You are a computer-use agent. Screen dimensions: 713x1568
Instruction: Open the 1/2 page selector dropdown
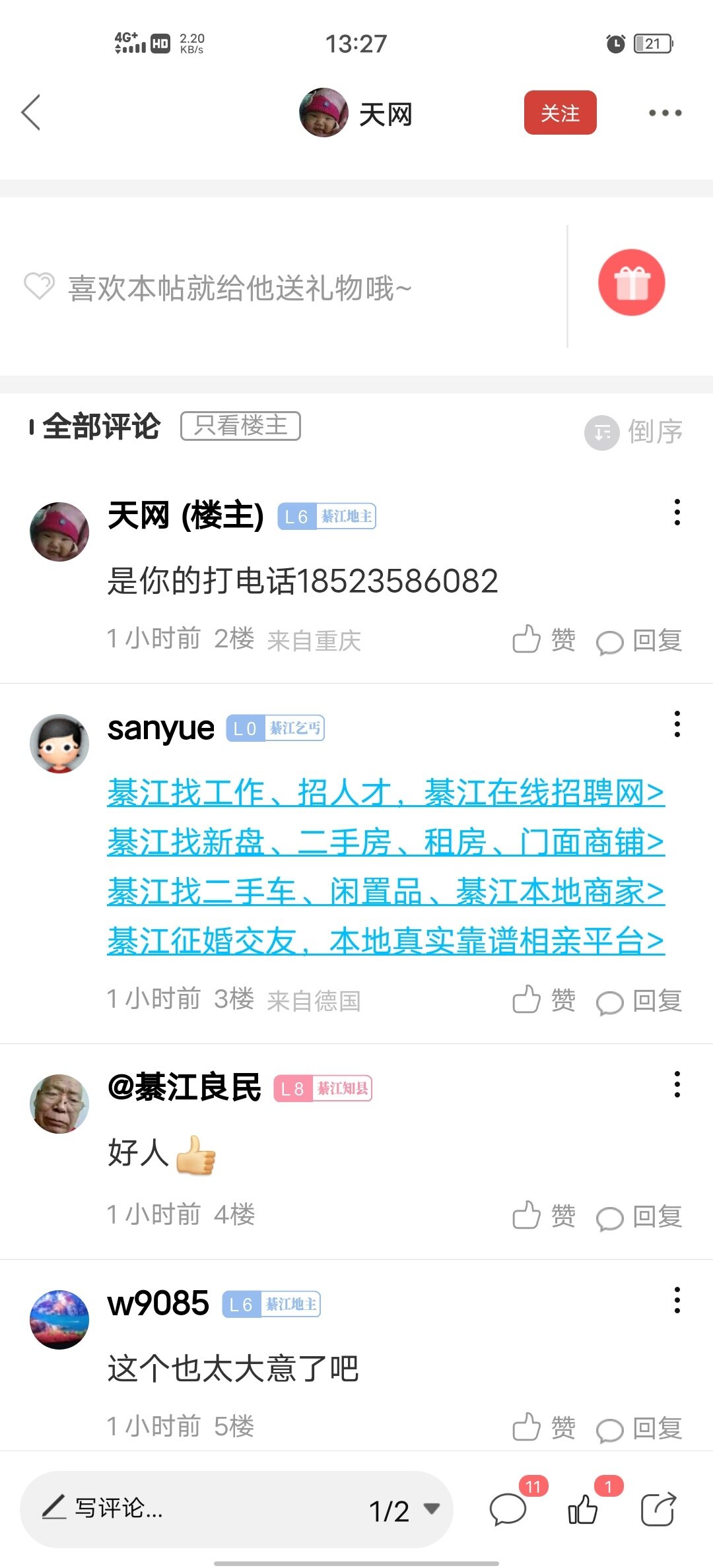(x=404, y=1510)
